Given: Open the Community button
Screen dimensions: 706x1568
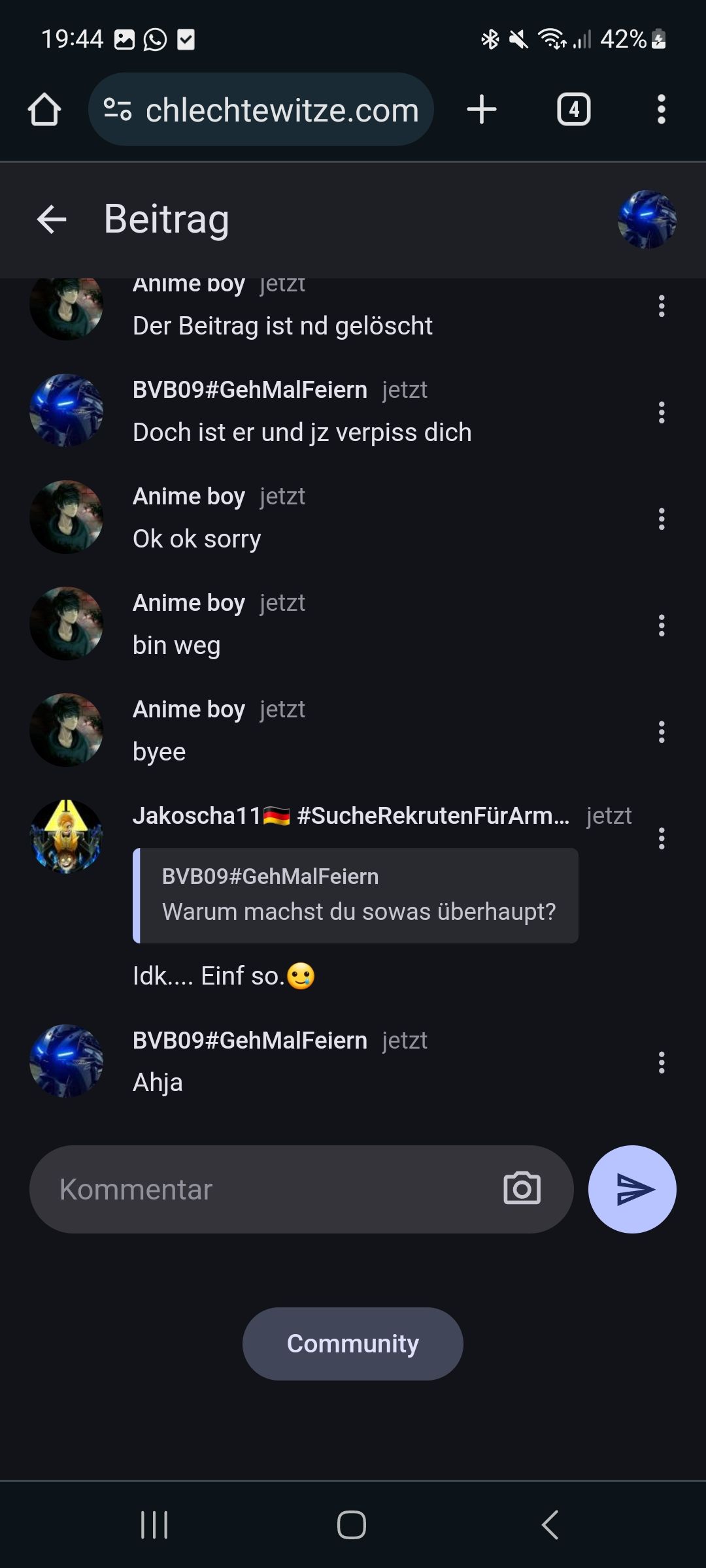Looking at the screenshot, I should pyautogui.click(x=353, y=1344).
